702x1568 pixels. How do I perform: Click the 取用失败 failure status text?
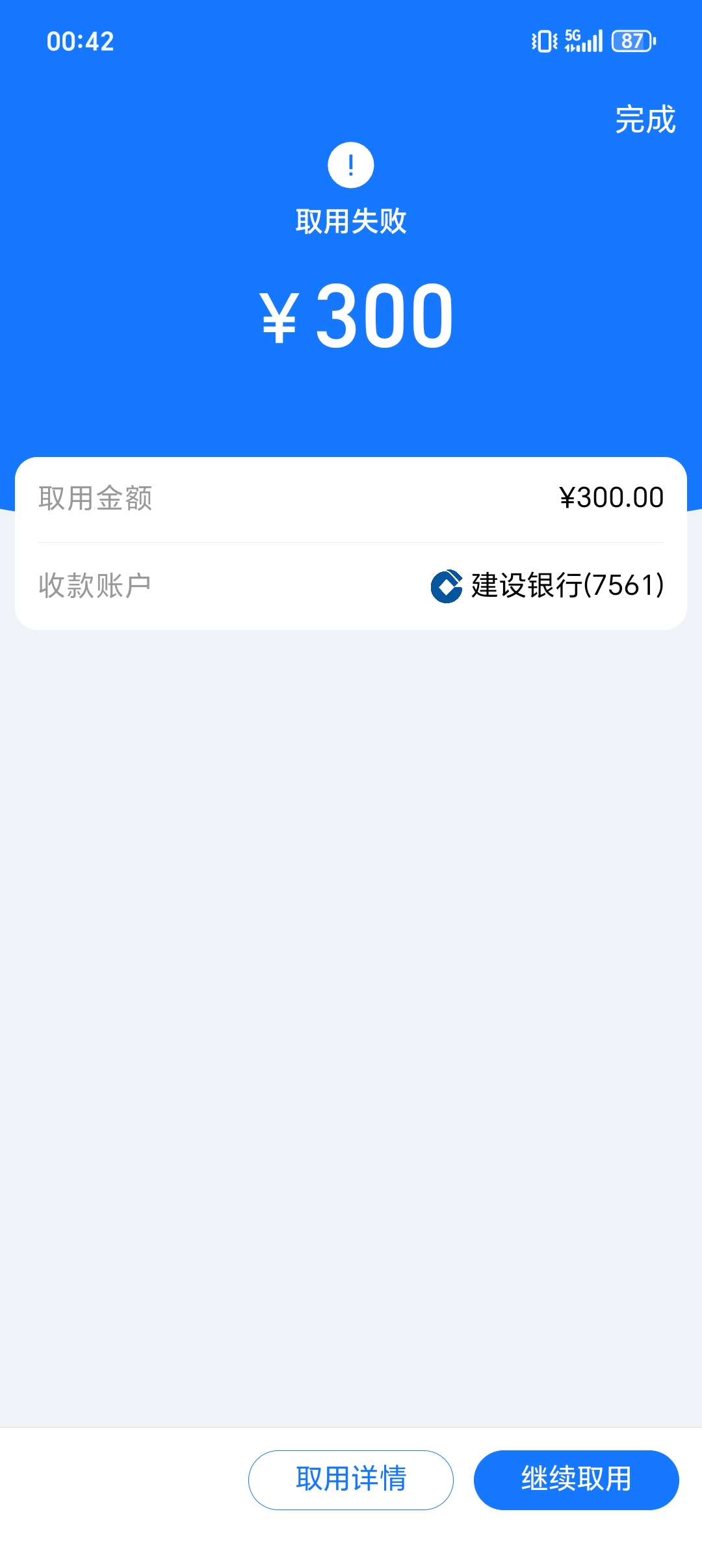pos(351,219)
